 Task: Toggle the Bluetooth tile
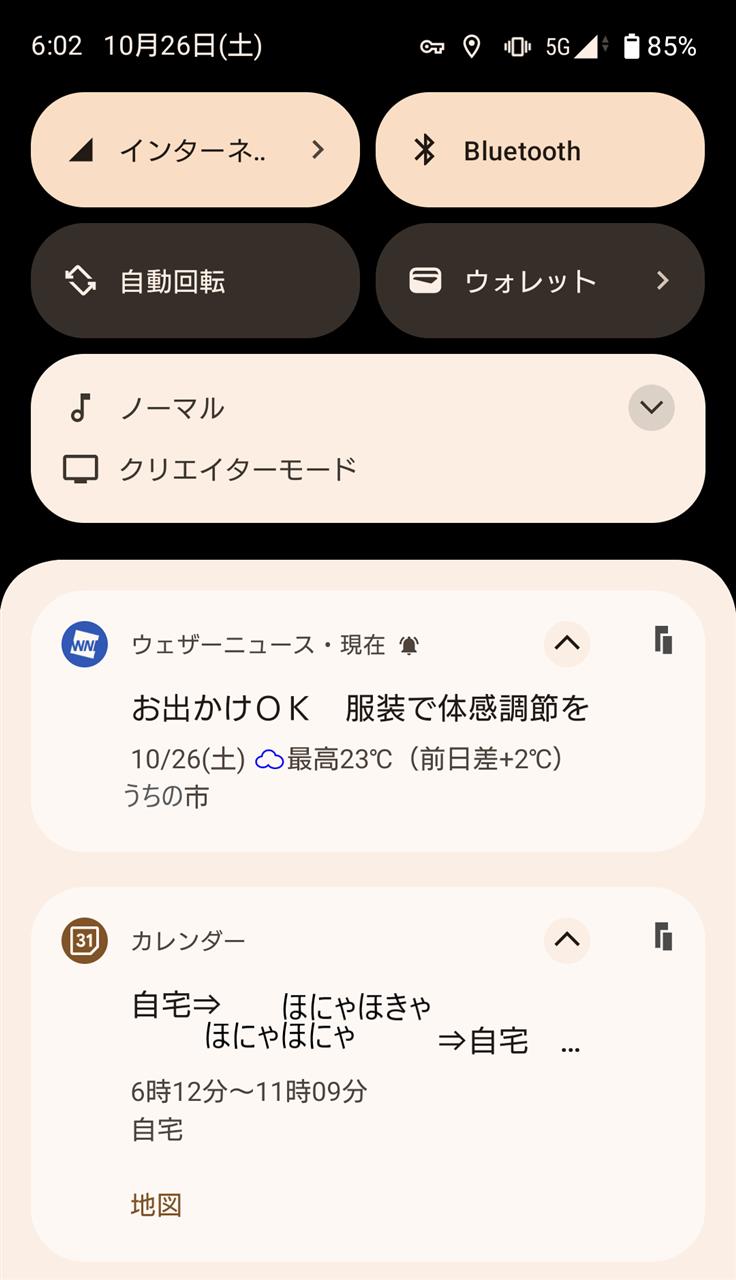[x=540, y=150]
